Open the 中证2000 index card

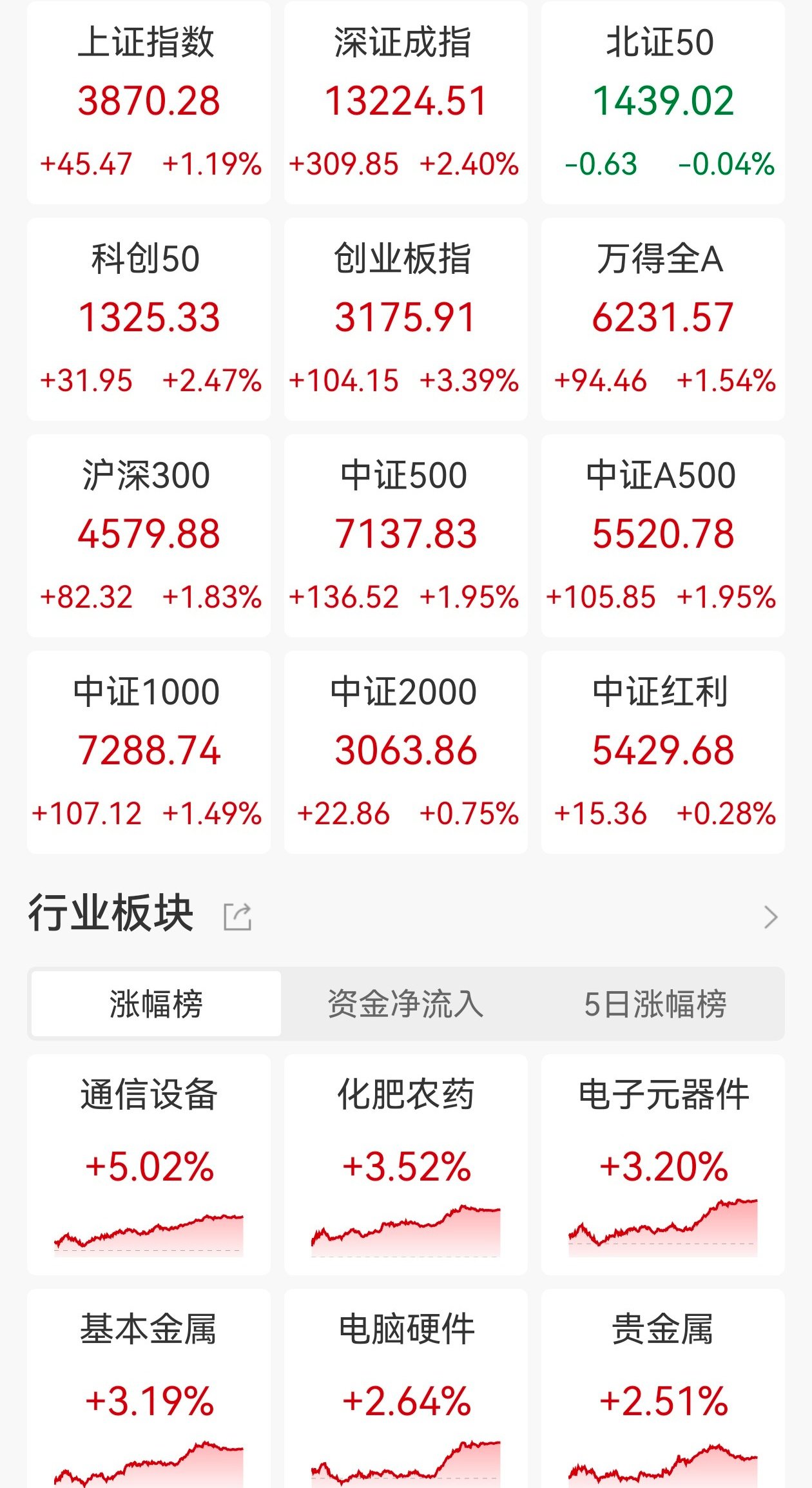pyautogui.click(x=405, y=753)
